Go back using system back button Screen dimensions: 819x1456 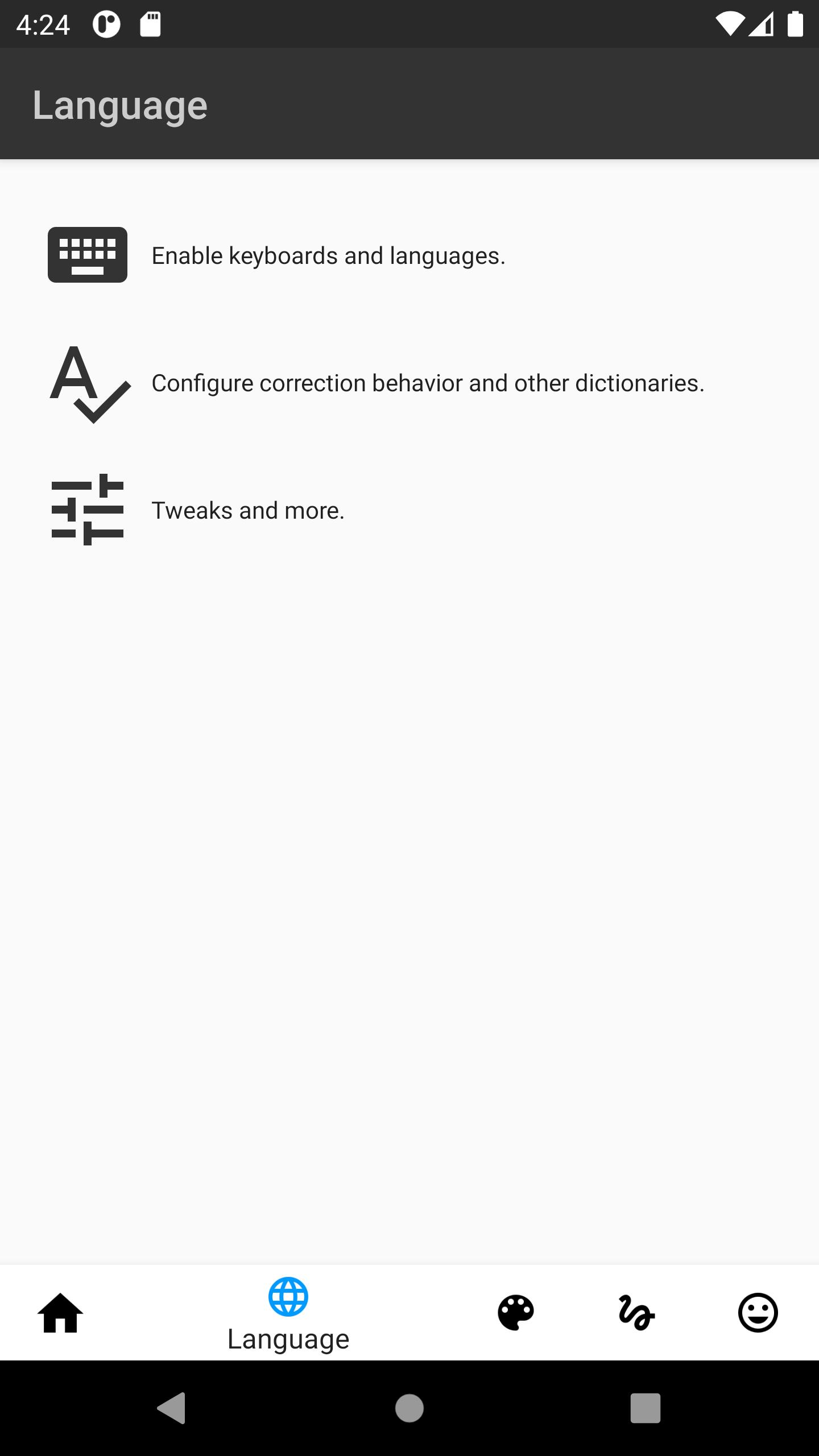171,1408
